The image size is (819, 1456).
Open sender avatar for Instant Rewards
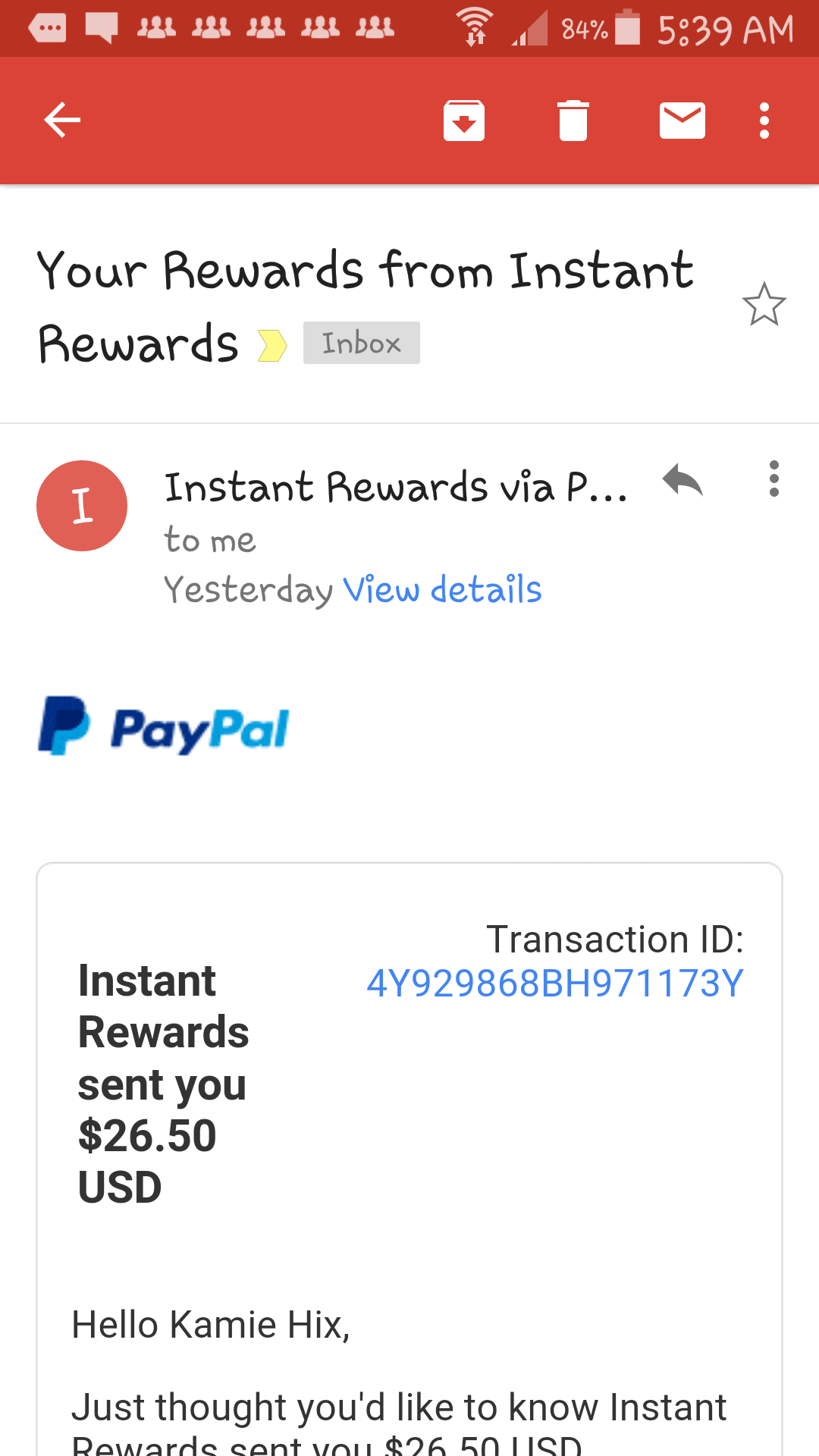point(82,506)
